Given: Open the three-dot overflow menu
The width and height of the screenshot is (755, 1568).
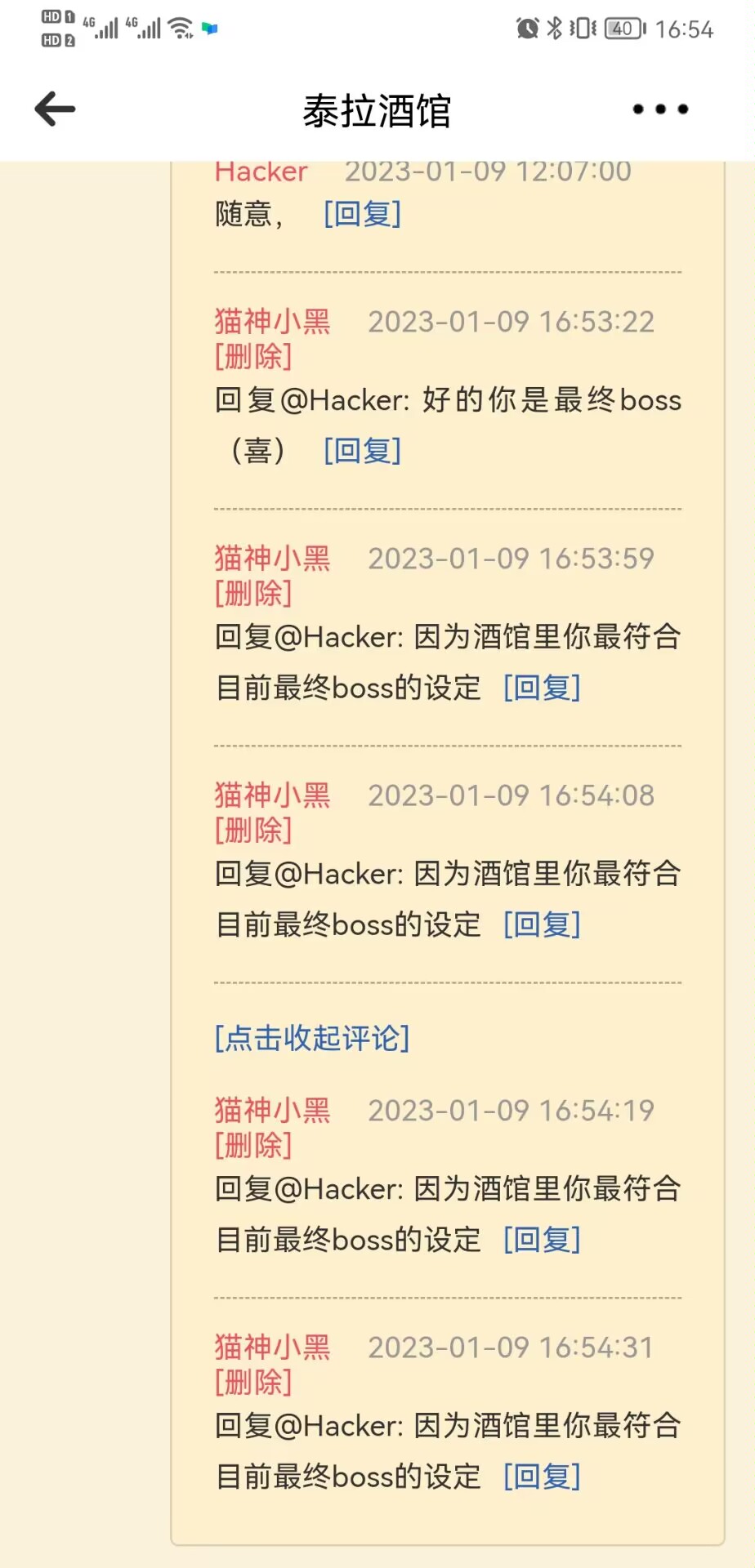Looking at the screenshot, I should pos(660,109).
